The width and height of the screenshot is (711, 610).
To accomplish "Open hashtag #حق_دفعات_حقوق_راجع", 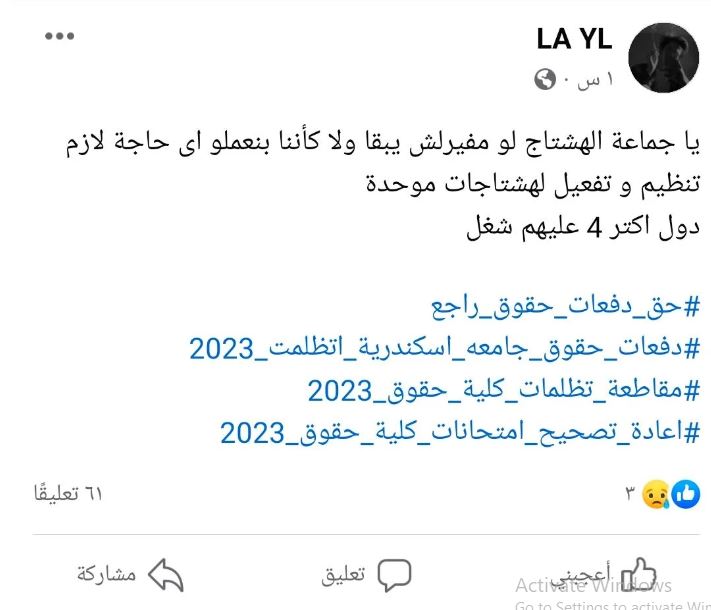I will coord(565,306).
